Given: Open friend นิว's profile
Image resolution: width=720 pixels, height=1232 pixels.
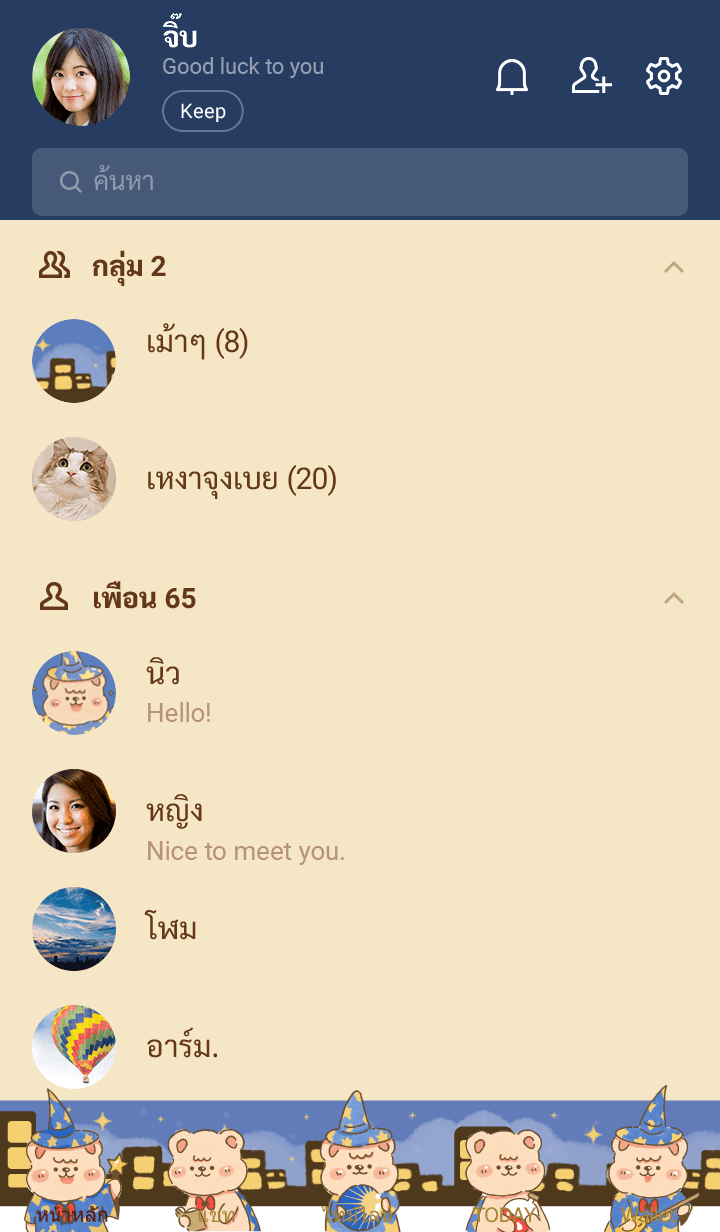Looking at the screenshot, I should [163, 692].
